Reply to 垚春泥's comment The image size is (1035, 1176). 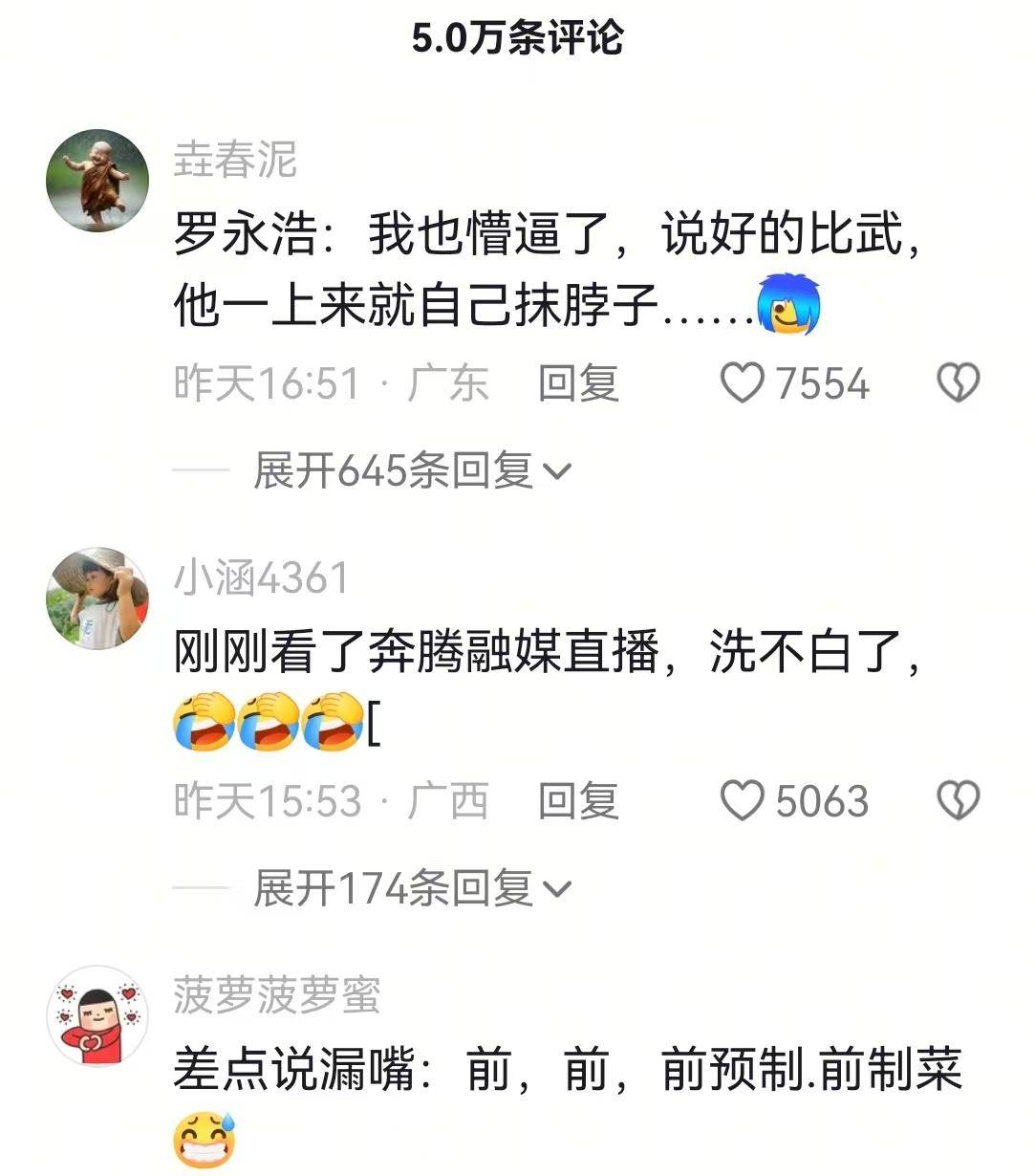click(578, 383)
